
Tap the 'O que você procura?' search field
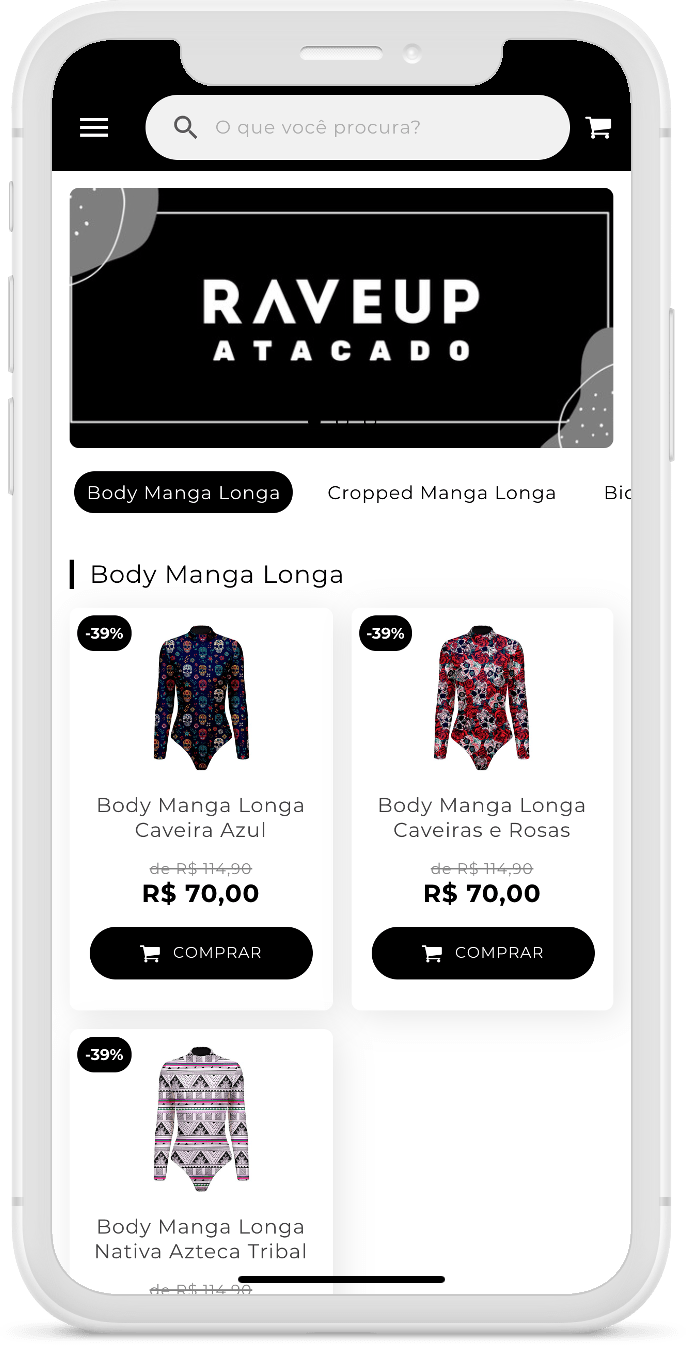pyautogui.click(x=360, y=128)
